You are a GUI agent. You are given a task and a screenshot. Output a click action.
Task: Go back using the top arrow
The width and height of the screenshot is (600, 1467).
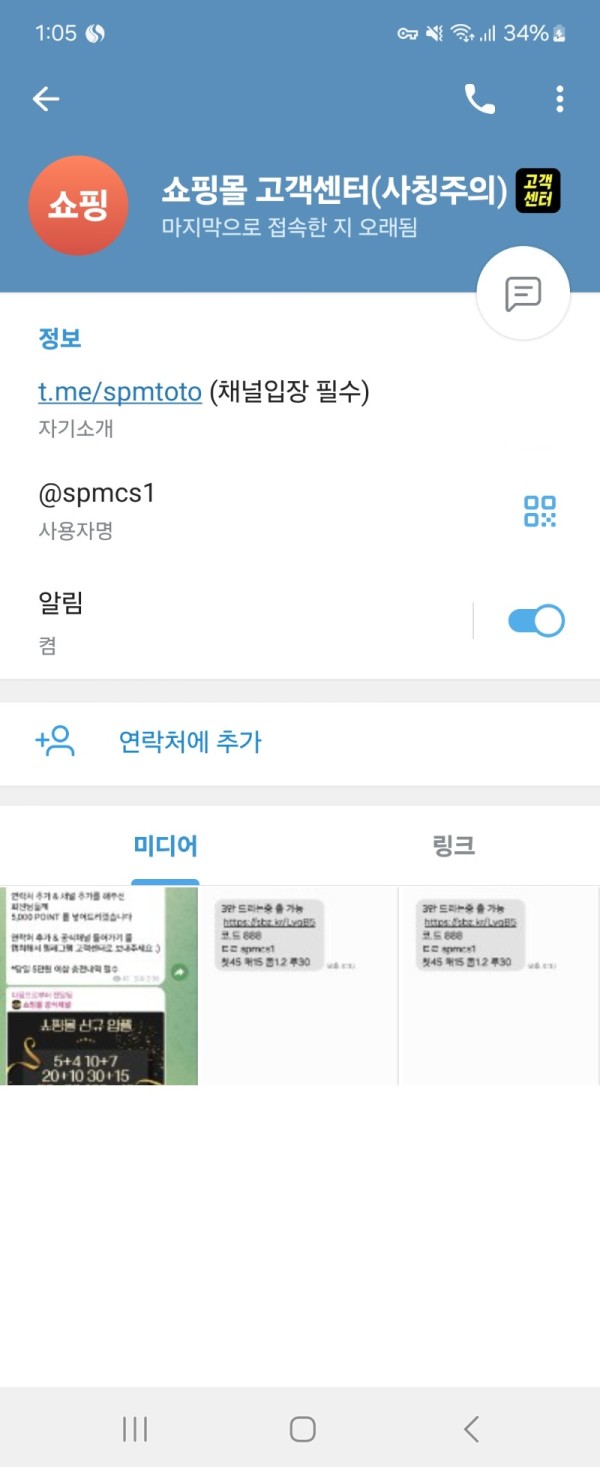click(46, 98)
